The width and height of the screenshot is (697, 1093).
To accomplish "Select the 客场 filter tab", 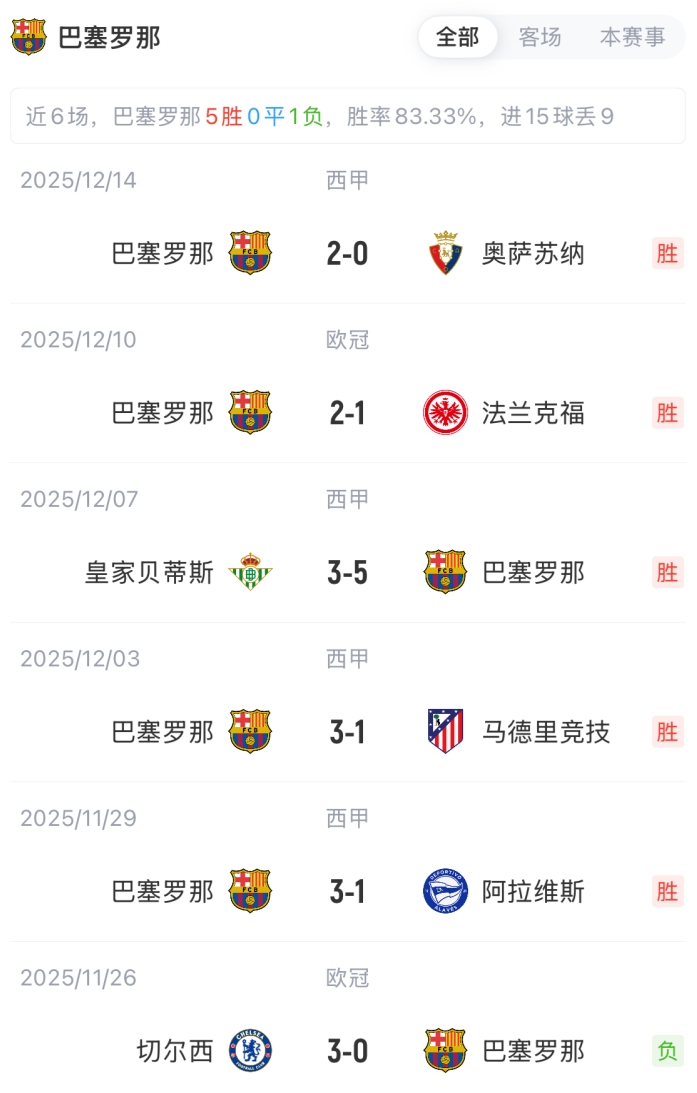I will coord(540,38).
